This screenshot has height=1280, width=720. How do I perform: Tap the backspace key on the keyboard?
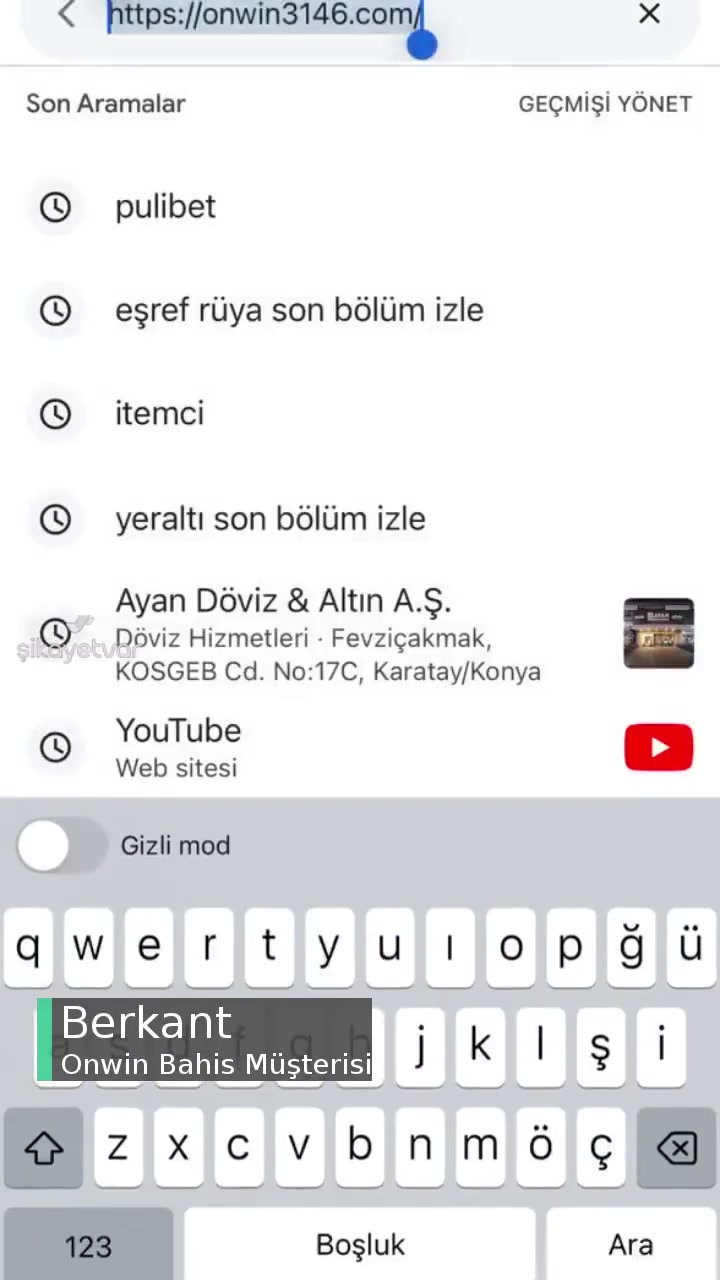(x=677, y=1147)
